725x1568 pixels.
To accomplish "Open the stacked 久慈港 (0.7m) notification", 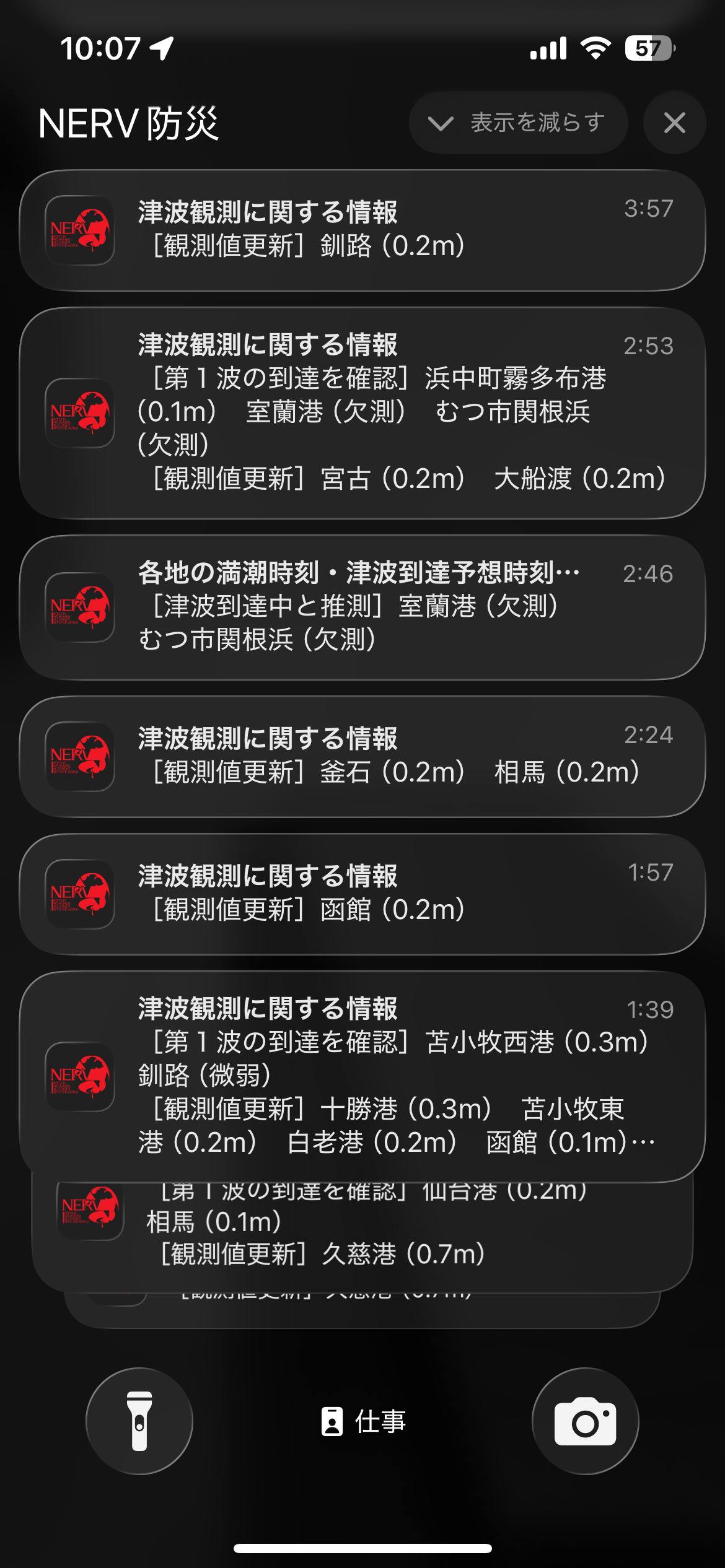I will [x=362, y=1237].
